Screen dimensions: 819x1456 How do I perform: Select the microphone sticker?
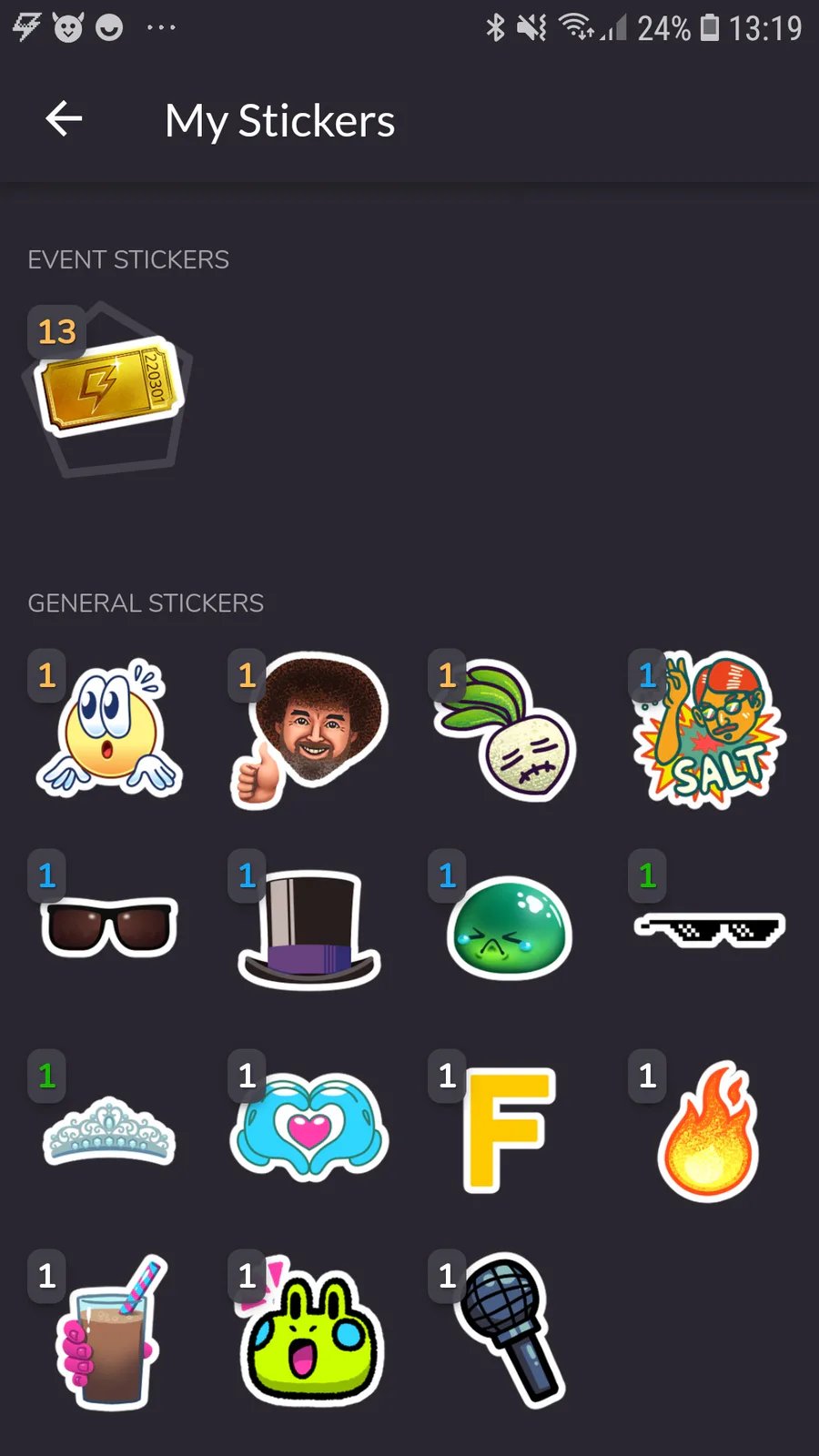pos(511,1329)
